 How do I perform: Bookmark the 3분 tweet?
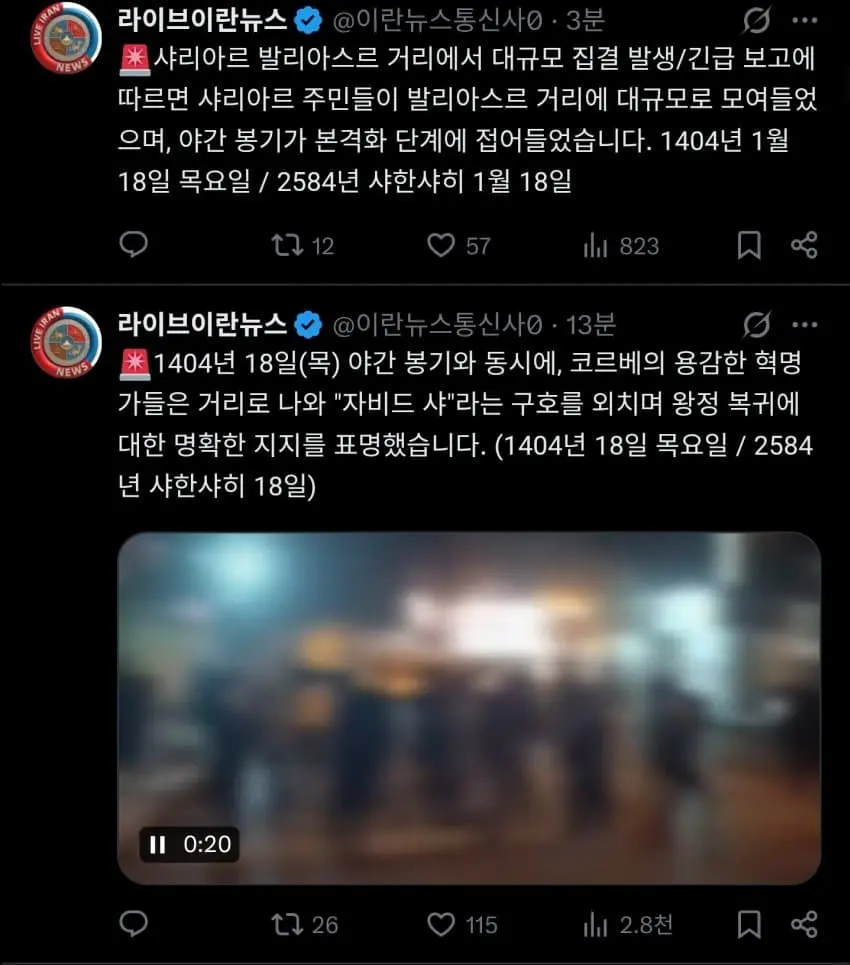749,245
